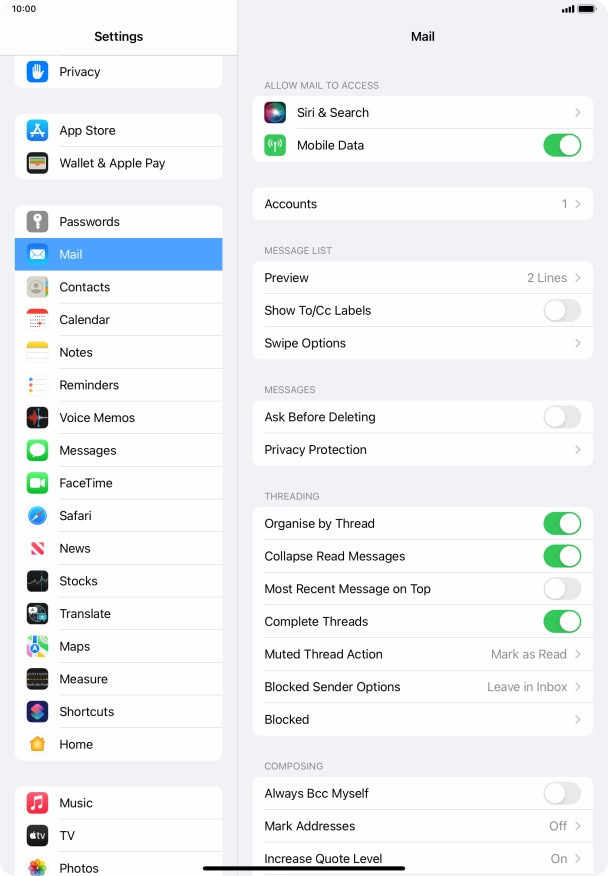Turn on Ask Before Deleting

(561, 417)
